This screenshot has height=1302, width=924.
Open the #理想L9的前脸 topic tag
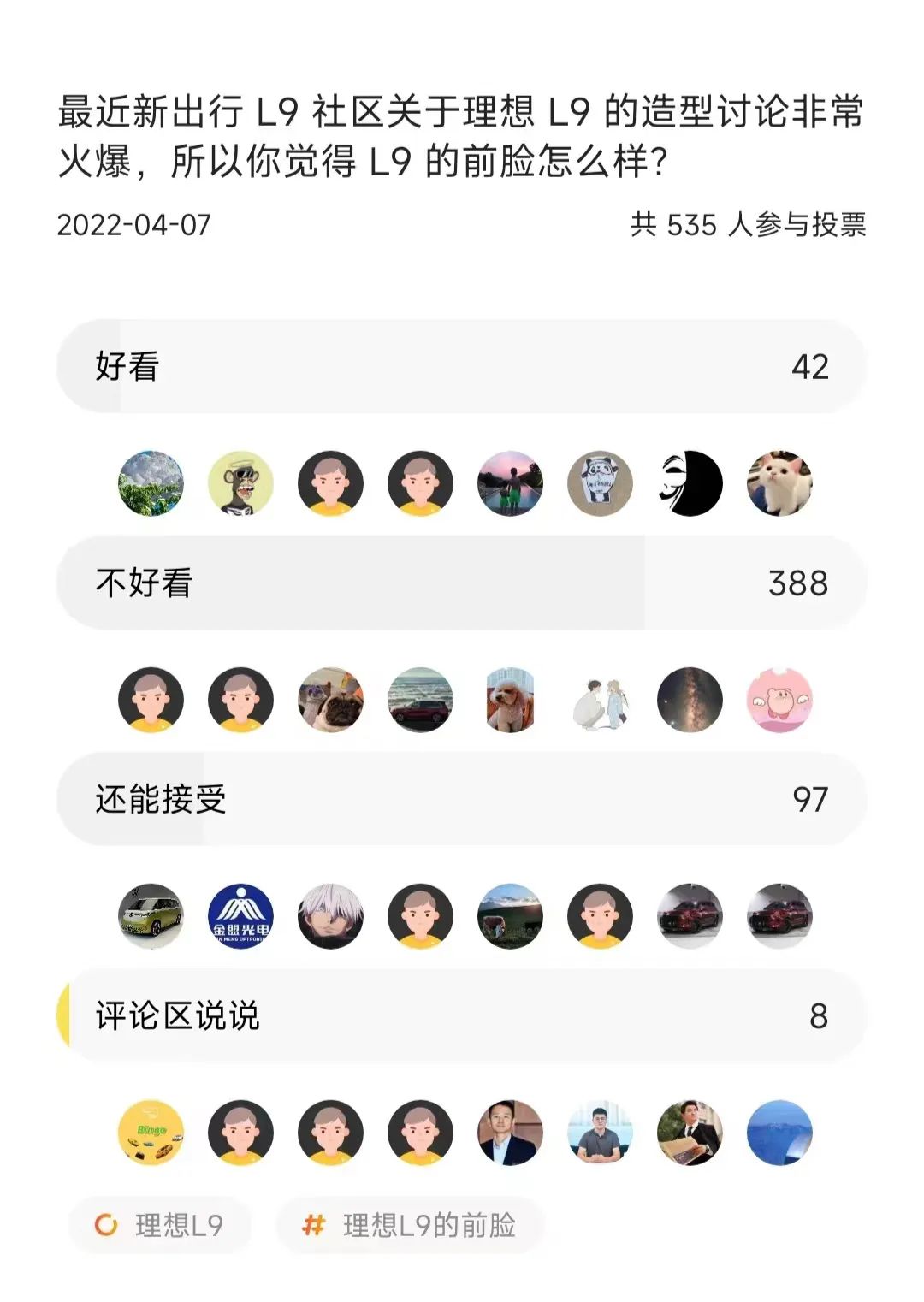click(410, 1225)
